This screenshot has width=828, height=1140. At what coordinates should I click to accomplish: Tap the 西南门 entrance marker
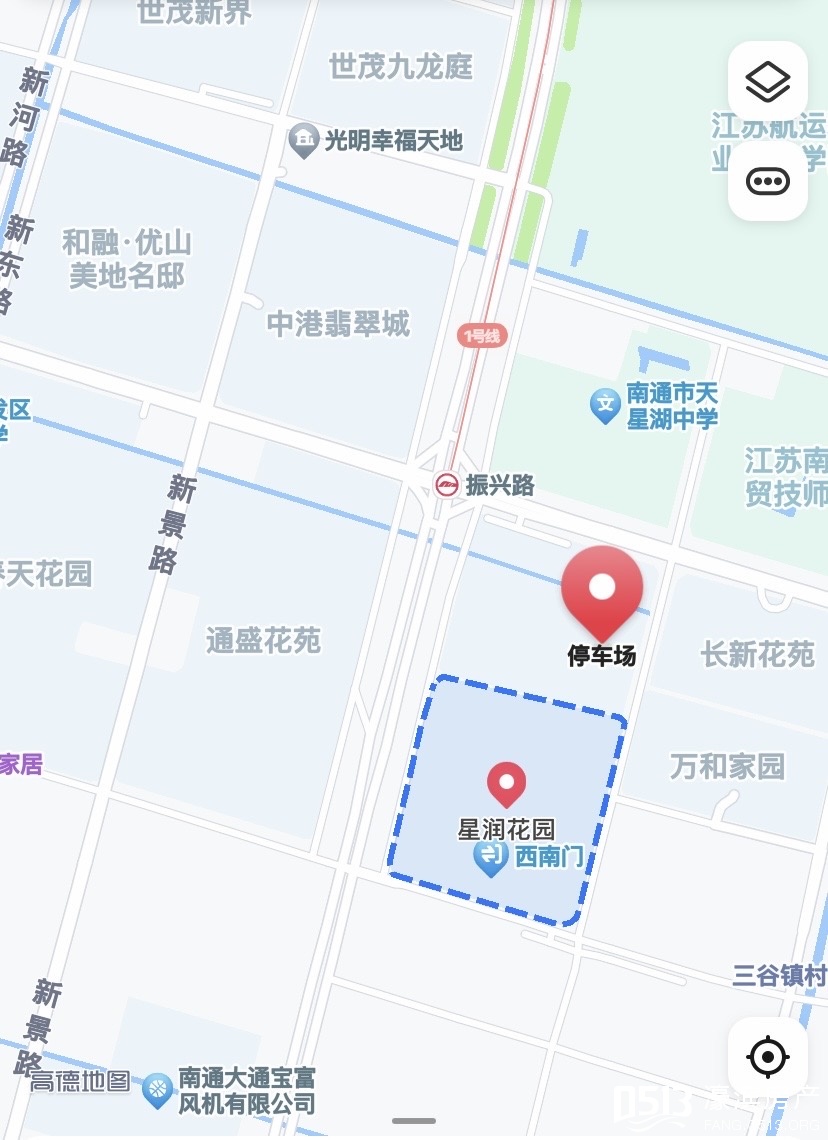(491, 857)
